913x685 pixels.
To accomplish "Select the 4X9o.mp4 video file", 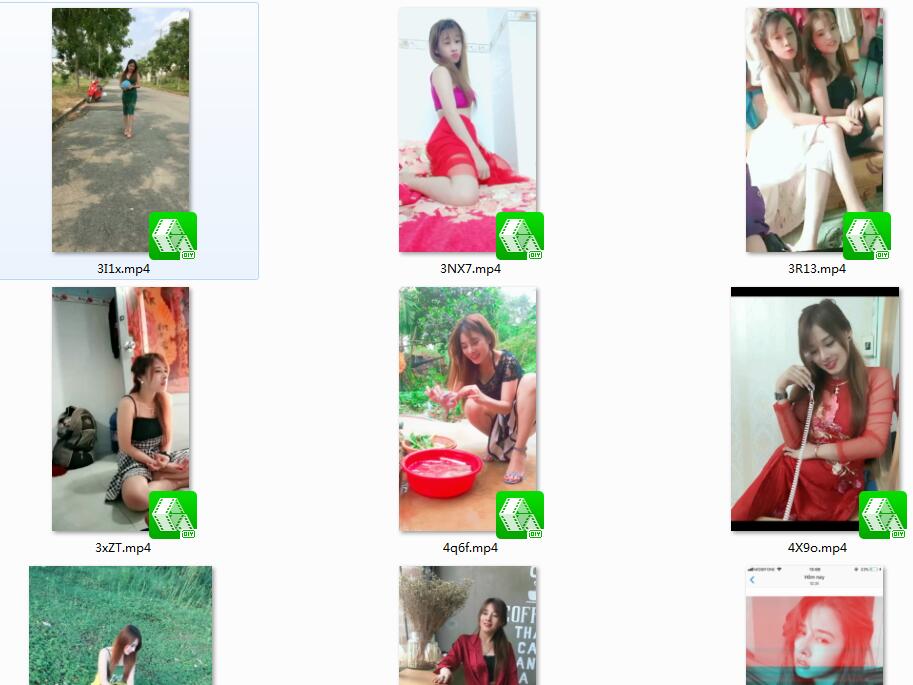I will click(814, 409).
